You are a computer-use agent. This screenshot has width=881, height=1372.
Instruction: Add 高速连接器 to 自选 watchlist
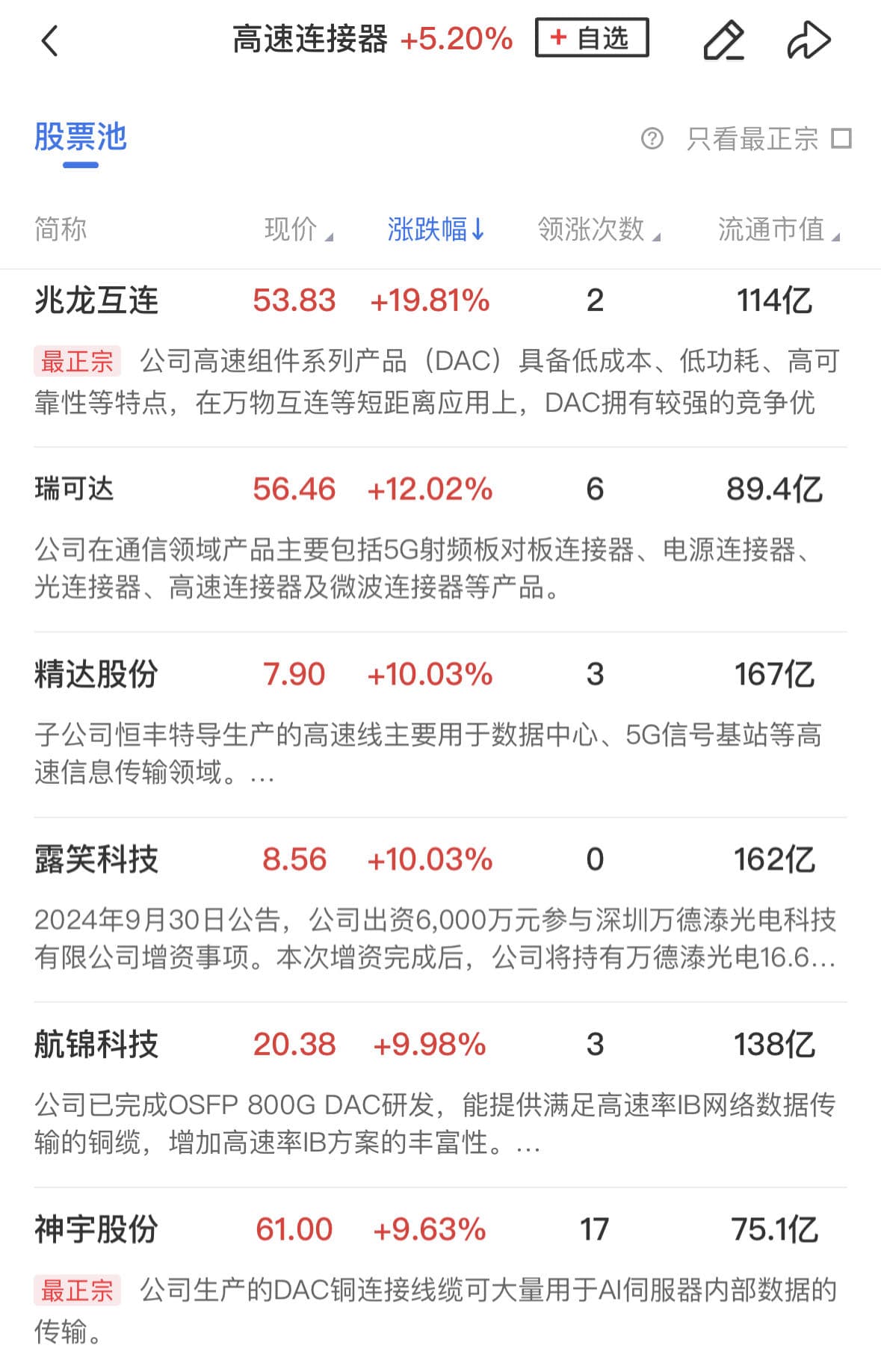[x=591, y=38]
